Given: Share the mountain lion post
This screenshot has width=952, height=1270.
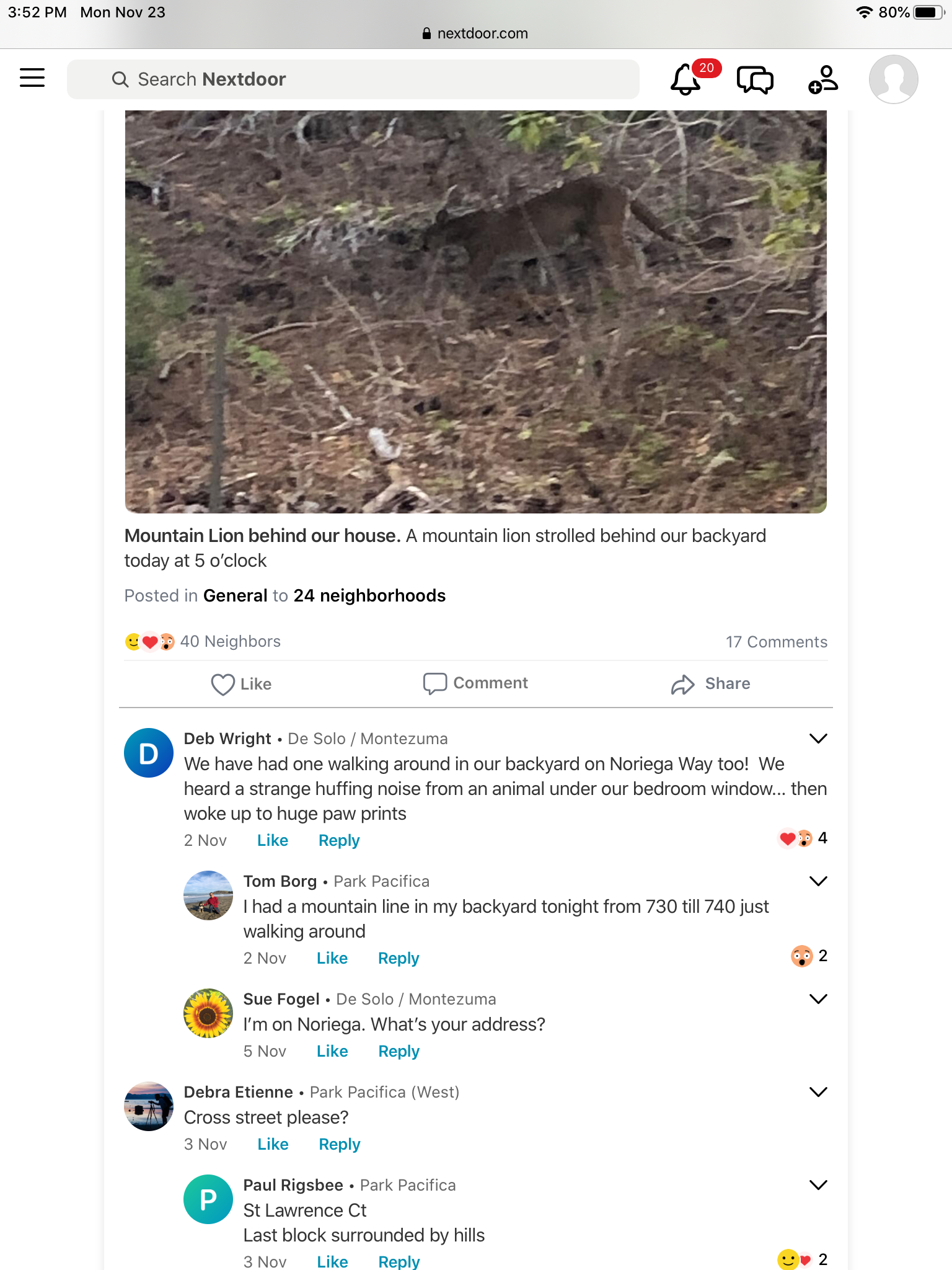Looking at the screenshot, I should pos(710,684).
